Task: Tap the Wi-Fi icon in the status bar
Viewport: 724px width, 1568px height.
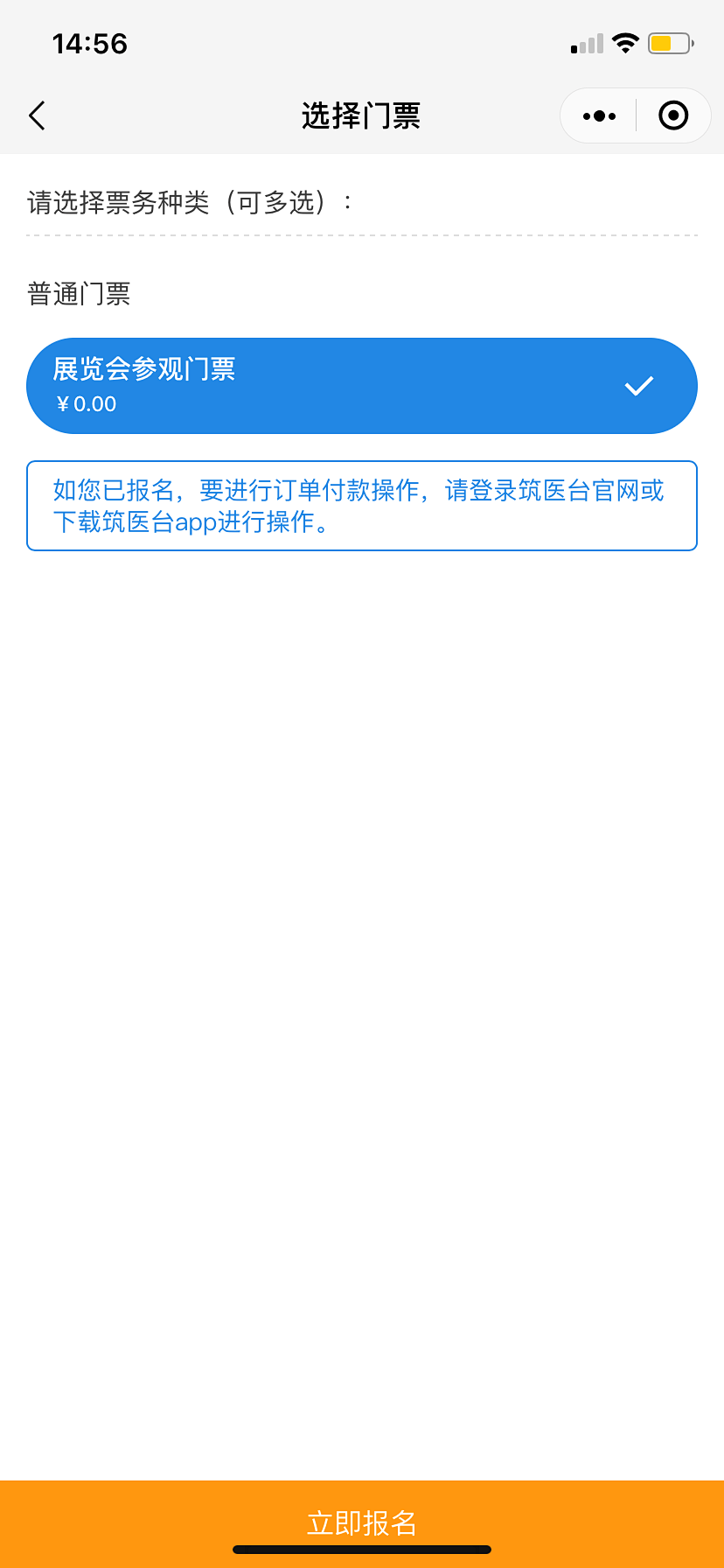Action: [x=626, y=42]
